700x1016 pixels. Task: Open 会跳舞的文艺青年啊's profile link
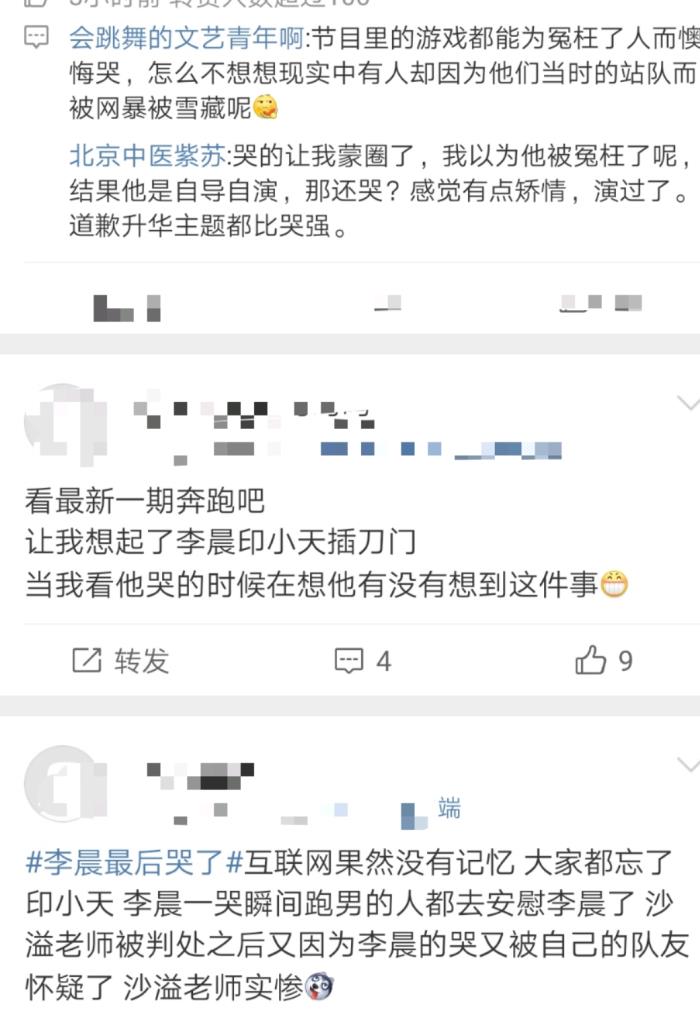pyautogui.click(x=186, y=39)
